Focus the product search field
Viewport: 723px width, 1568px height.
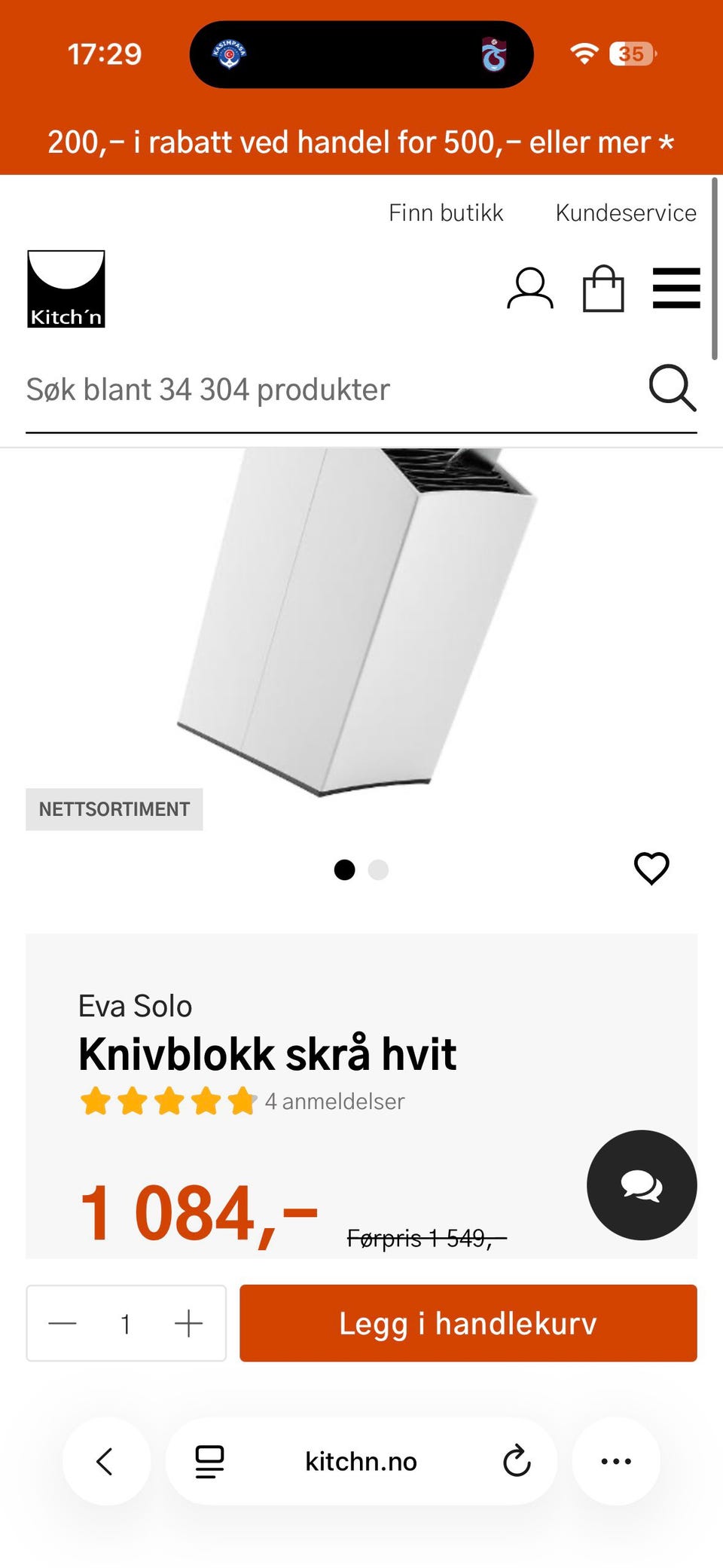(331, 390)
